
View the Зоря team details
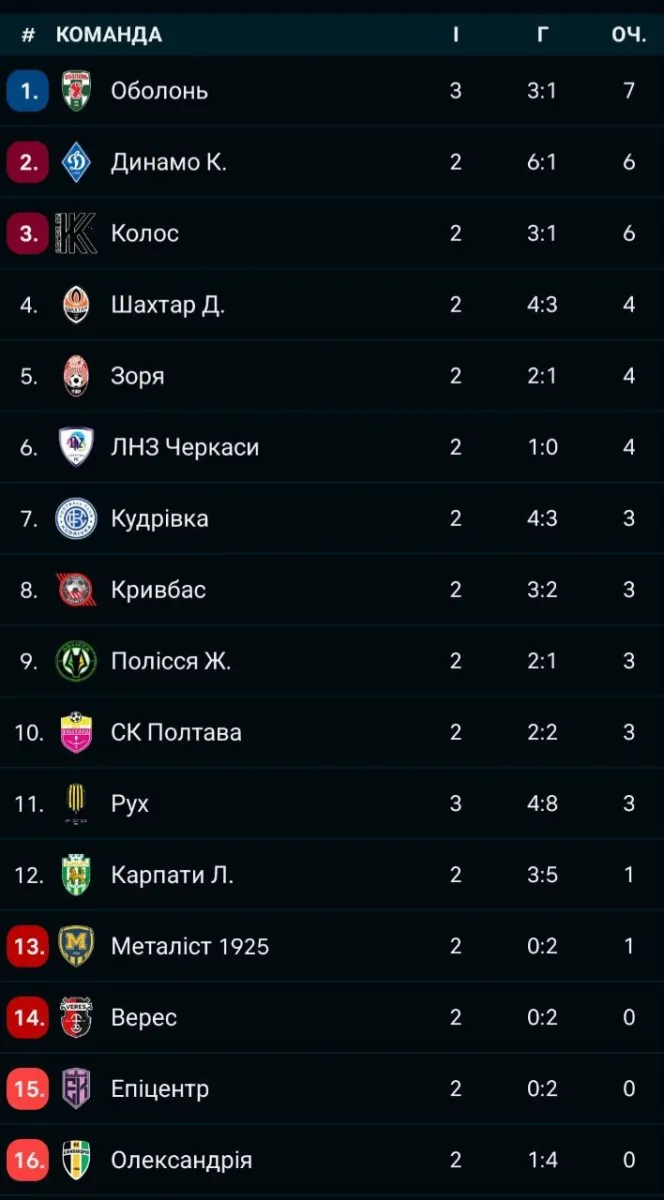pyautogui.click(x=137, y=376)
